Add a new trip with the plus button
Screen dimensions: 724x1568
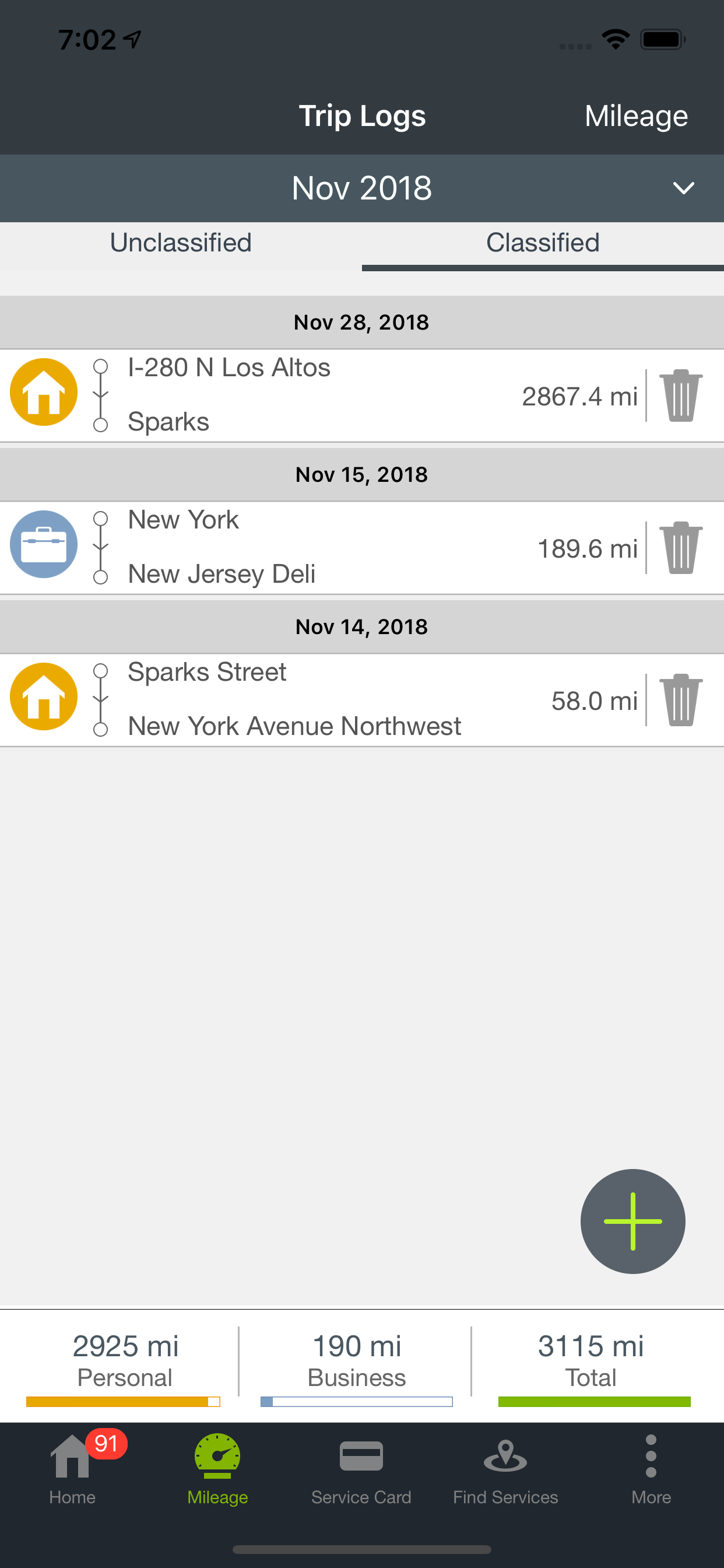pos(632,1221)
